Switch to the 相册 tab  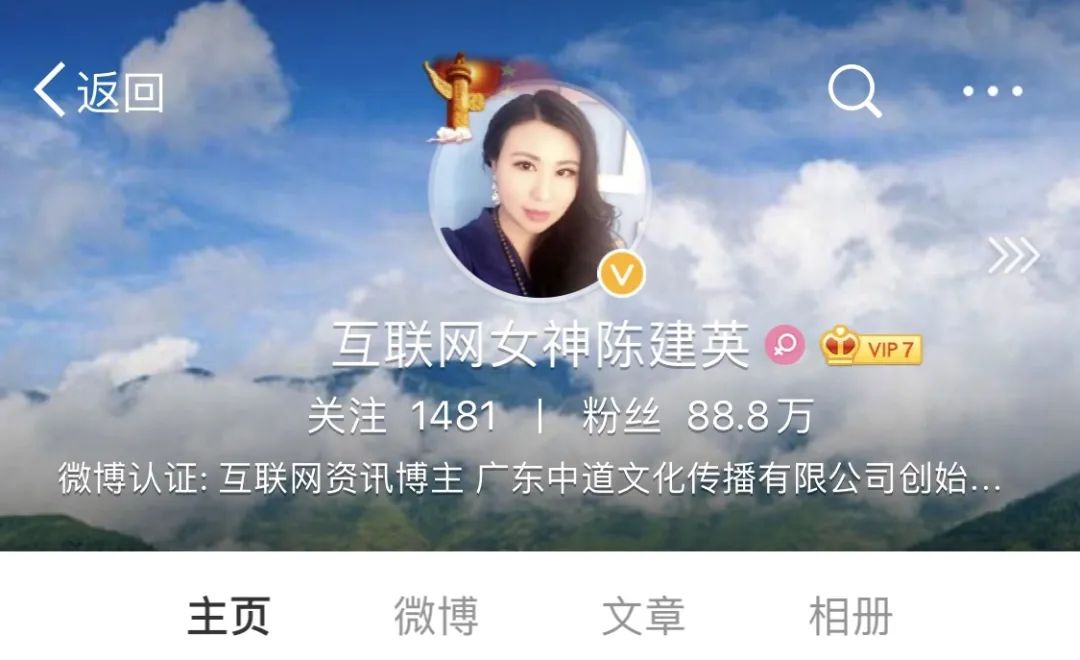click(x=850, y=616)
